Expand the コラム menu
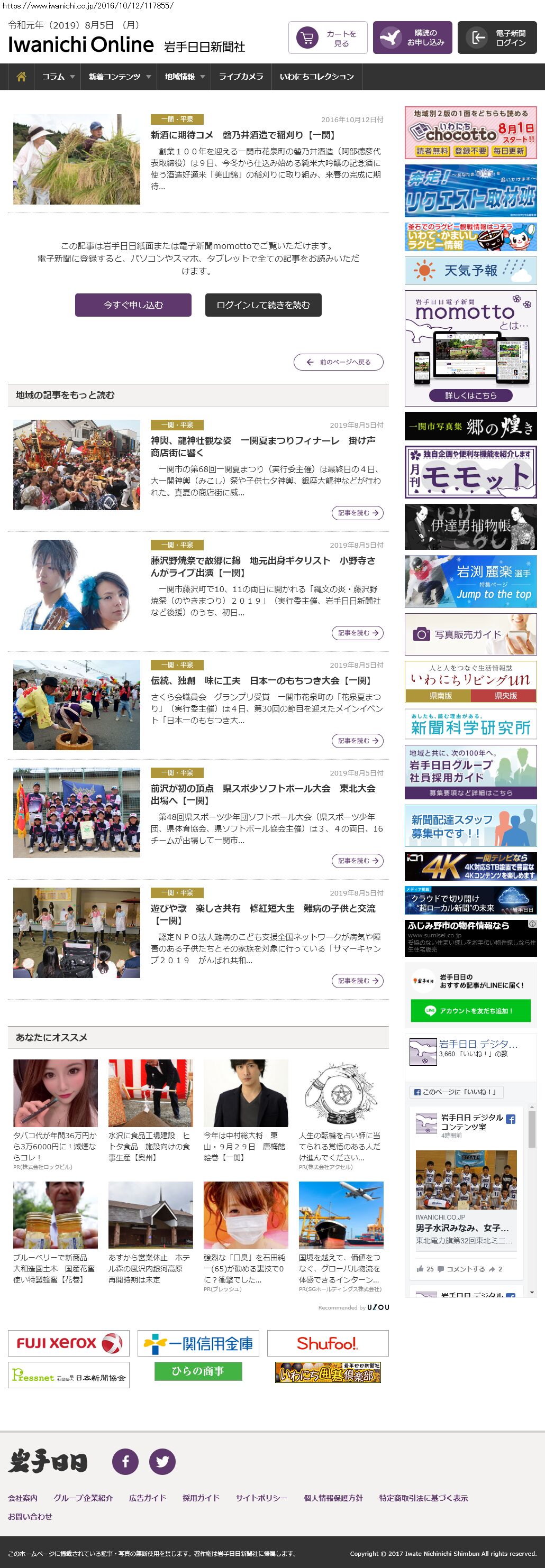The width and height of the screenshot is (545, 1568). pos(58,77)
